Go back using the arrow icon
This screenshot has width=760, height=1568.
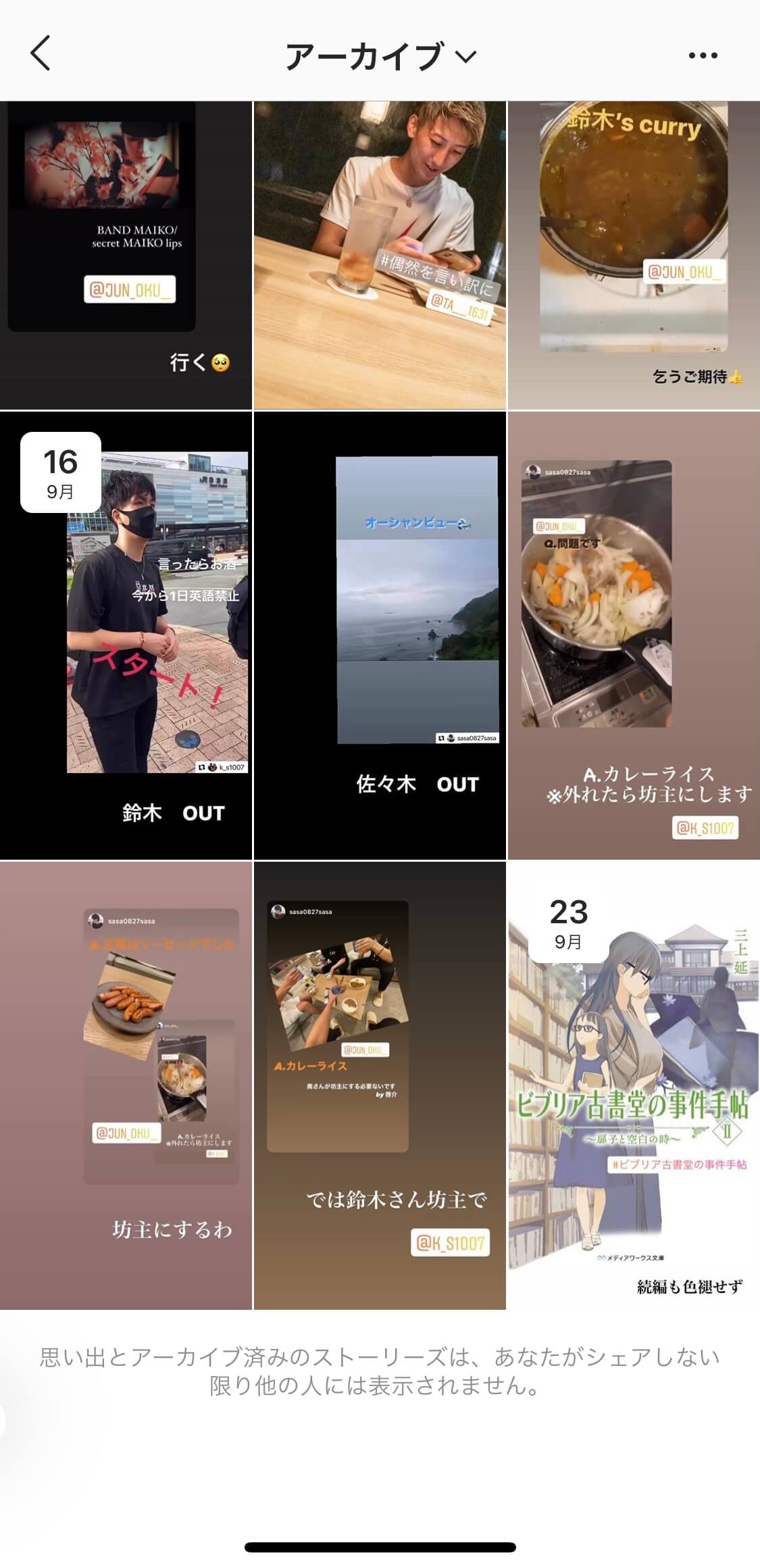click(41, 54)
